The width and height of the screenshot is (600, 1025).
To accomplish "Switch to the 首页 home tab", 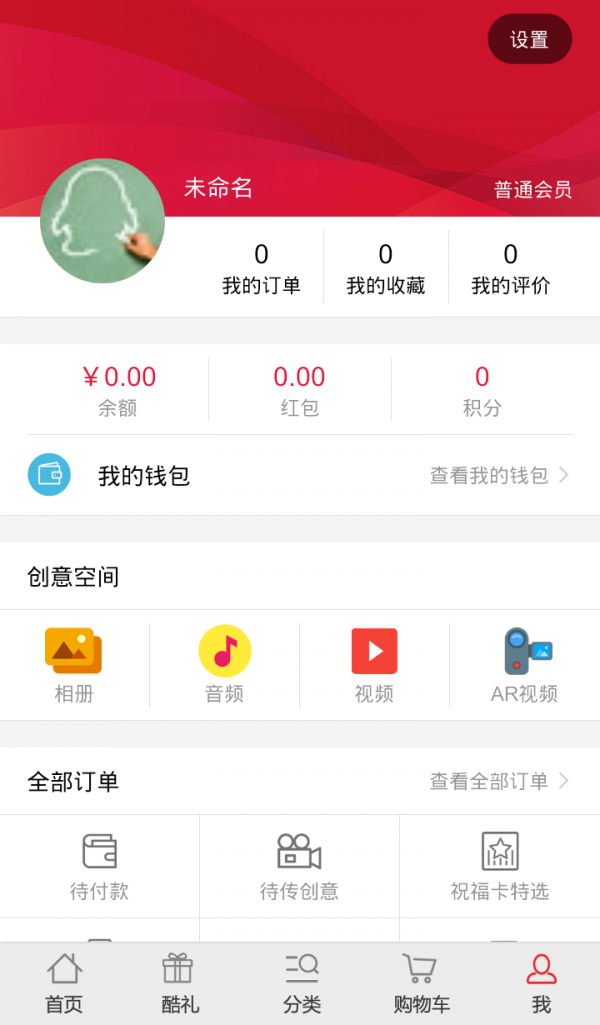I will [64, 984].
